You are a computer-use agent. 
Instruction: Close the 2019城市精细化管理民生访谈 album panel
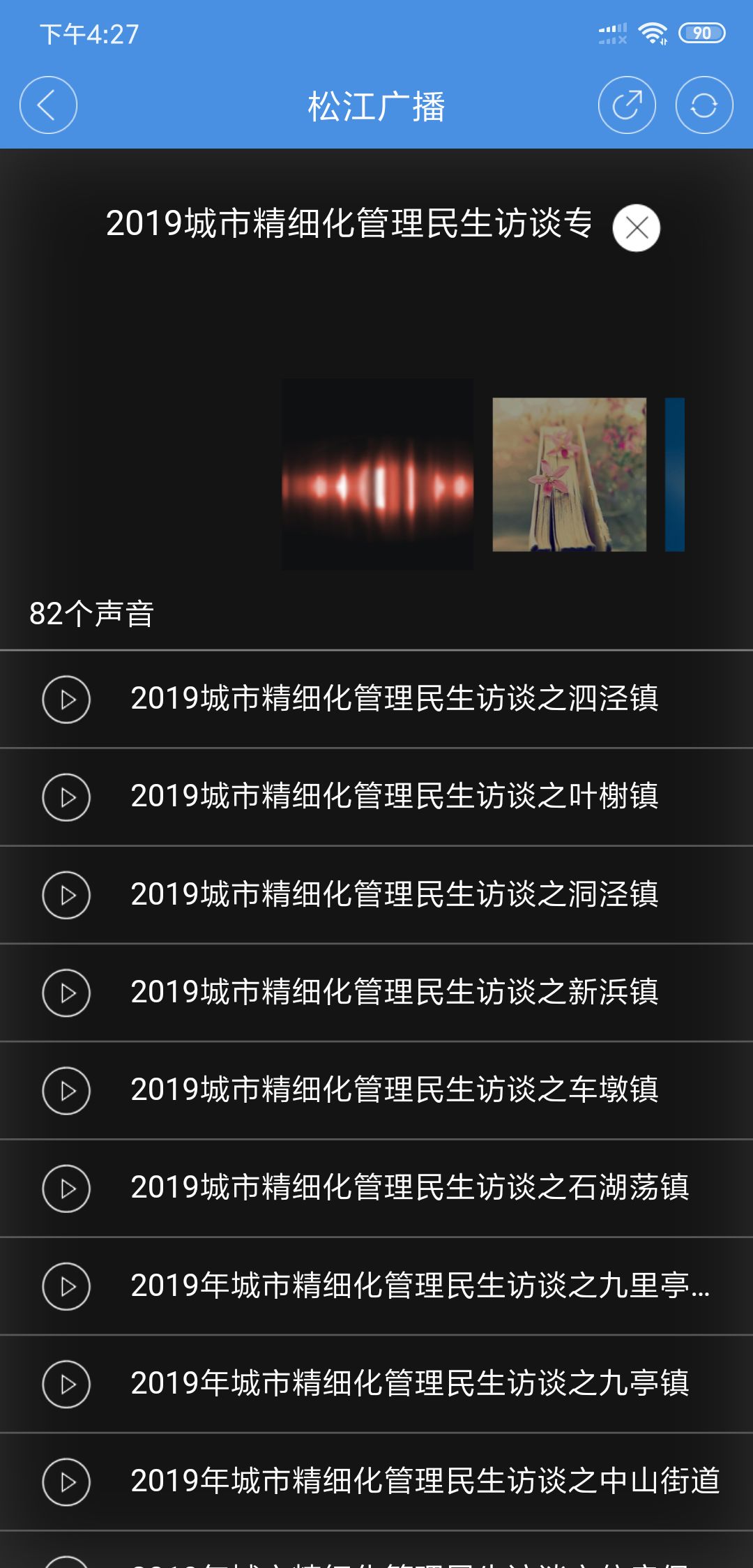pyautogui.click(x=636, y=228)
